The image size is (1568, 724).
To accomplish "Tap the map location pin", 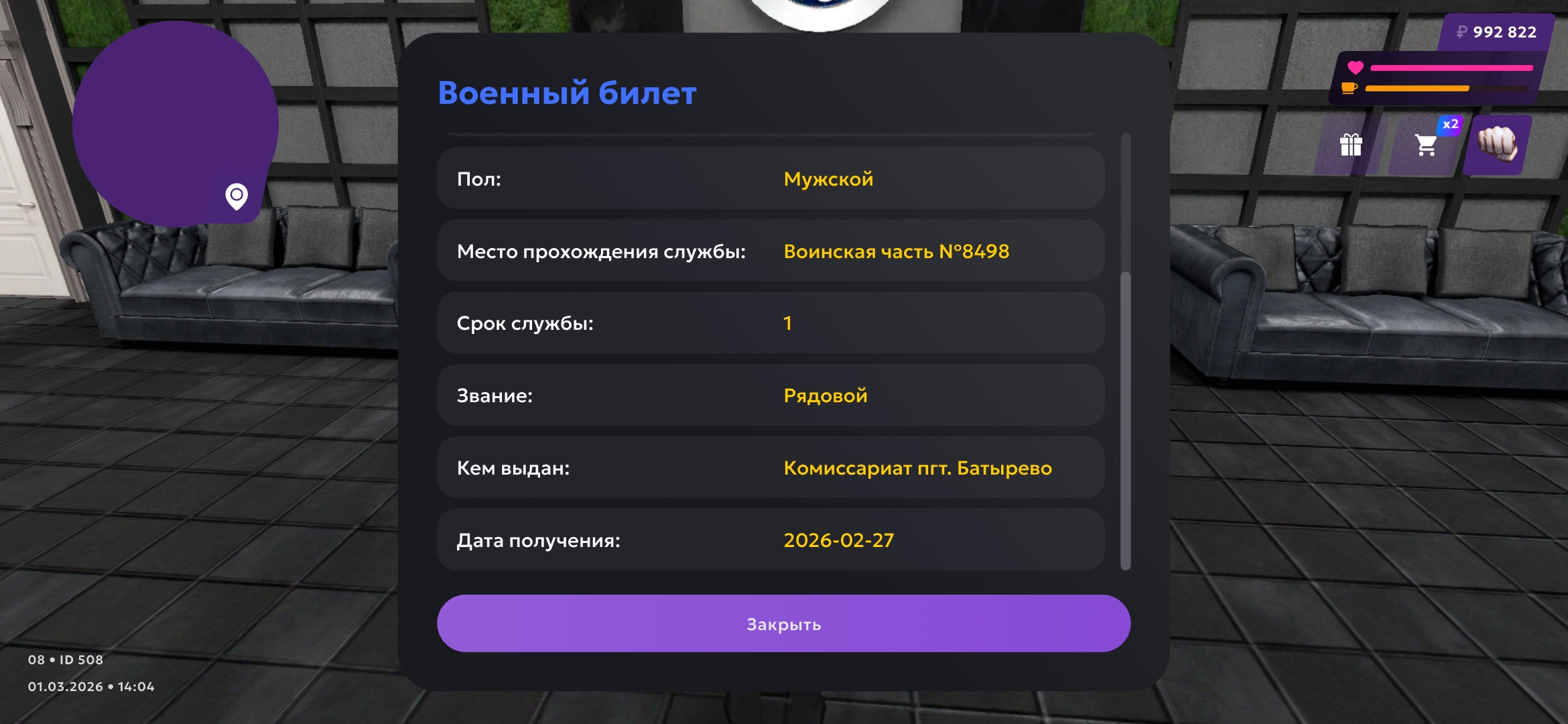I will click(x=237, y=196).
